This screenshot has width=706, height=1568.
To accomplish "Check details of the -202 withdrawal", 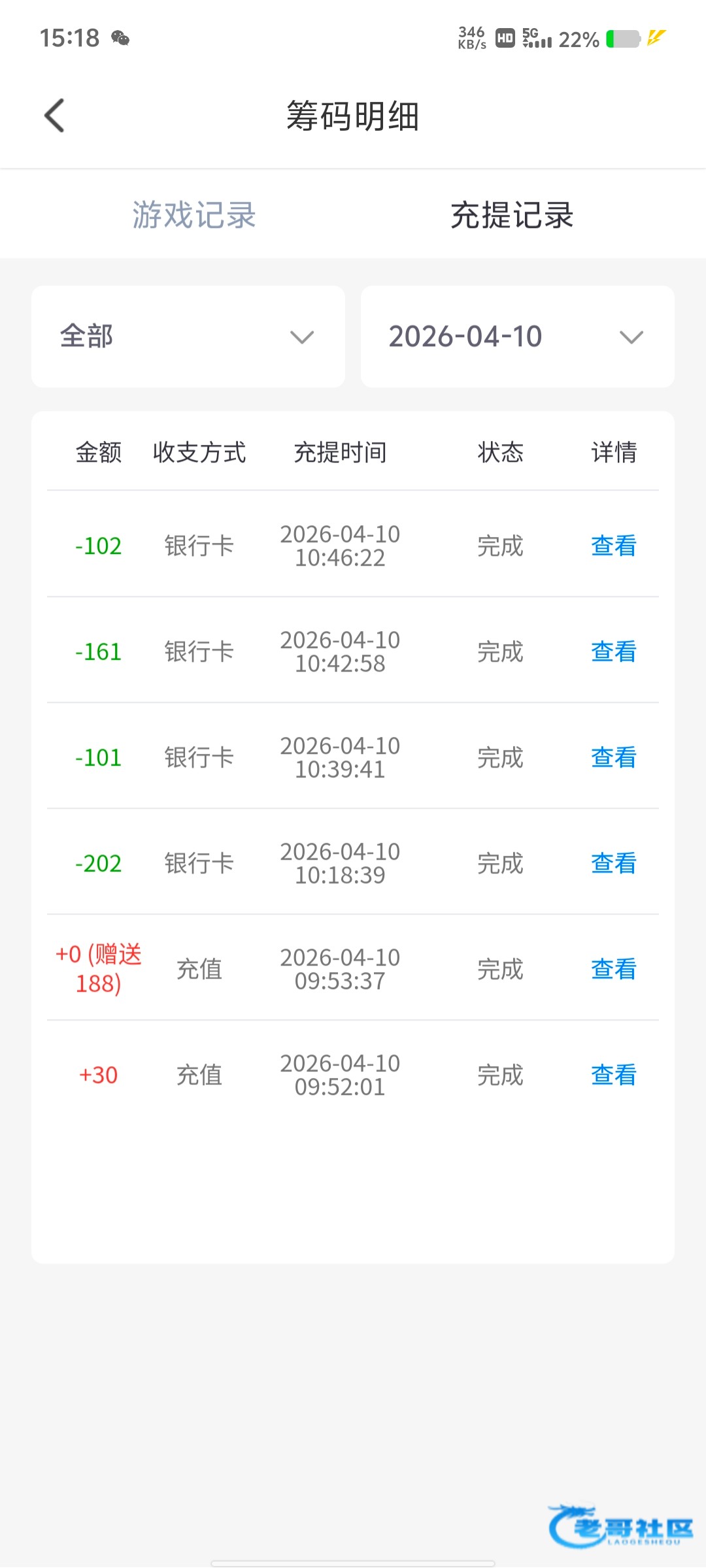I will 614,863.
